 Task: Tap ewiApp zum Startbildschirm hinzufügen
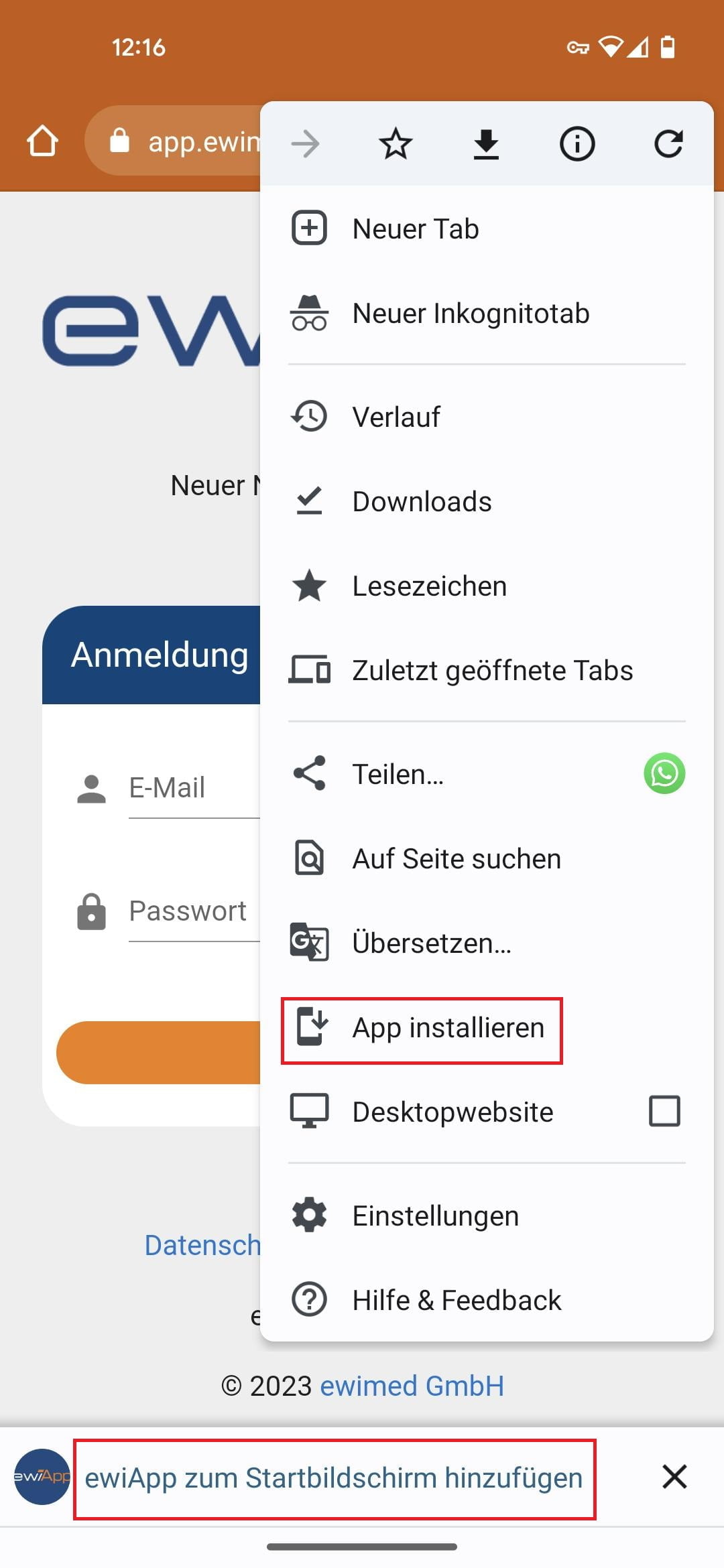[334, 1478]
